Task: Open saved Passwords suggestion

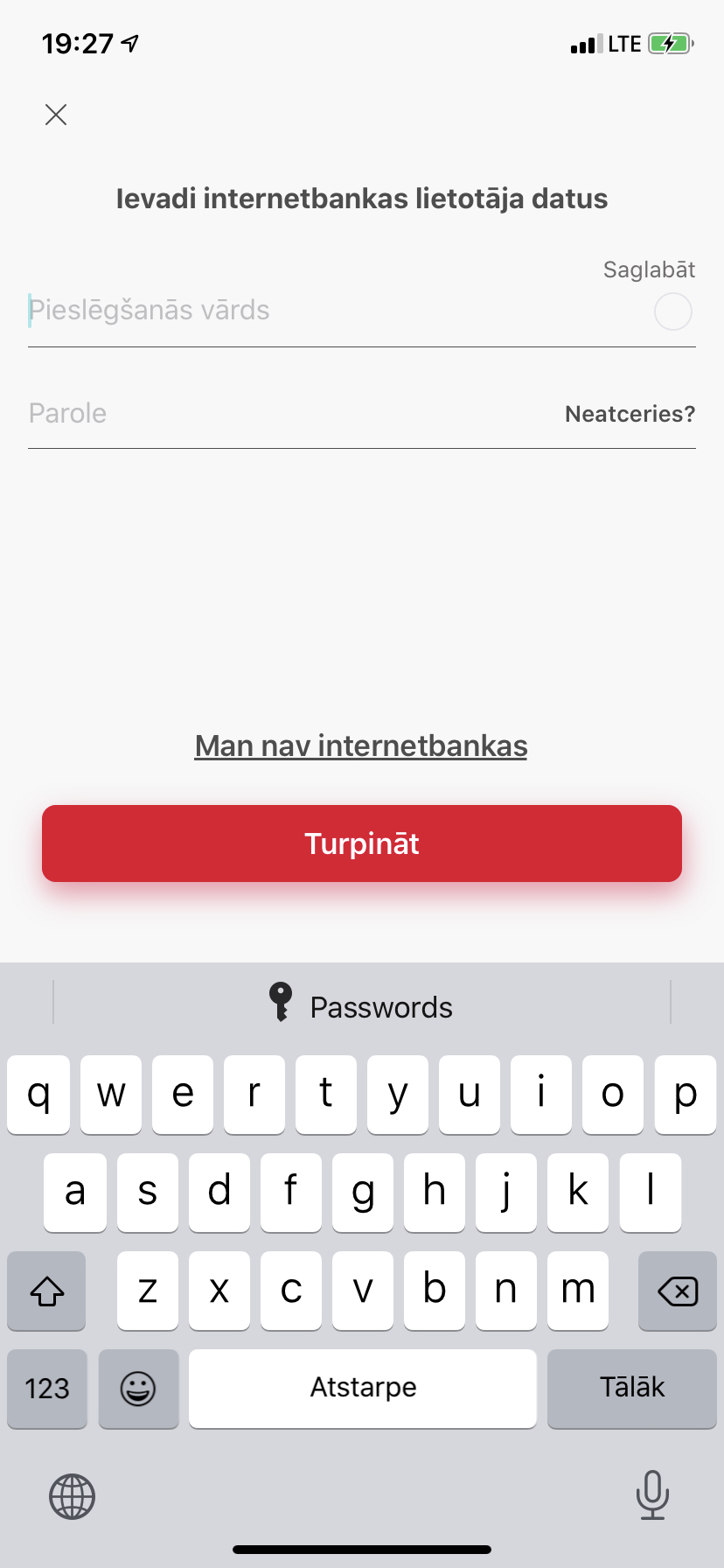Action: pos(361,1004)
